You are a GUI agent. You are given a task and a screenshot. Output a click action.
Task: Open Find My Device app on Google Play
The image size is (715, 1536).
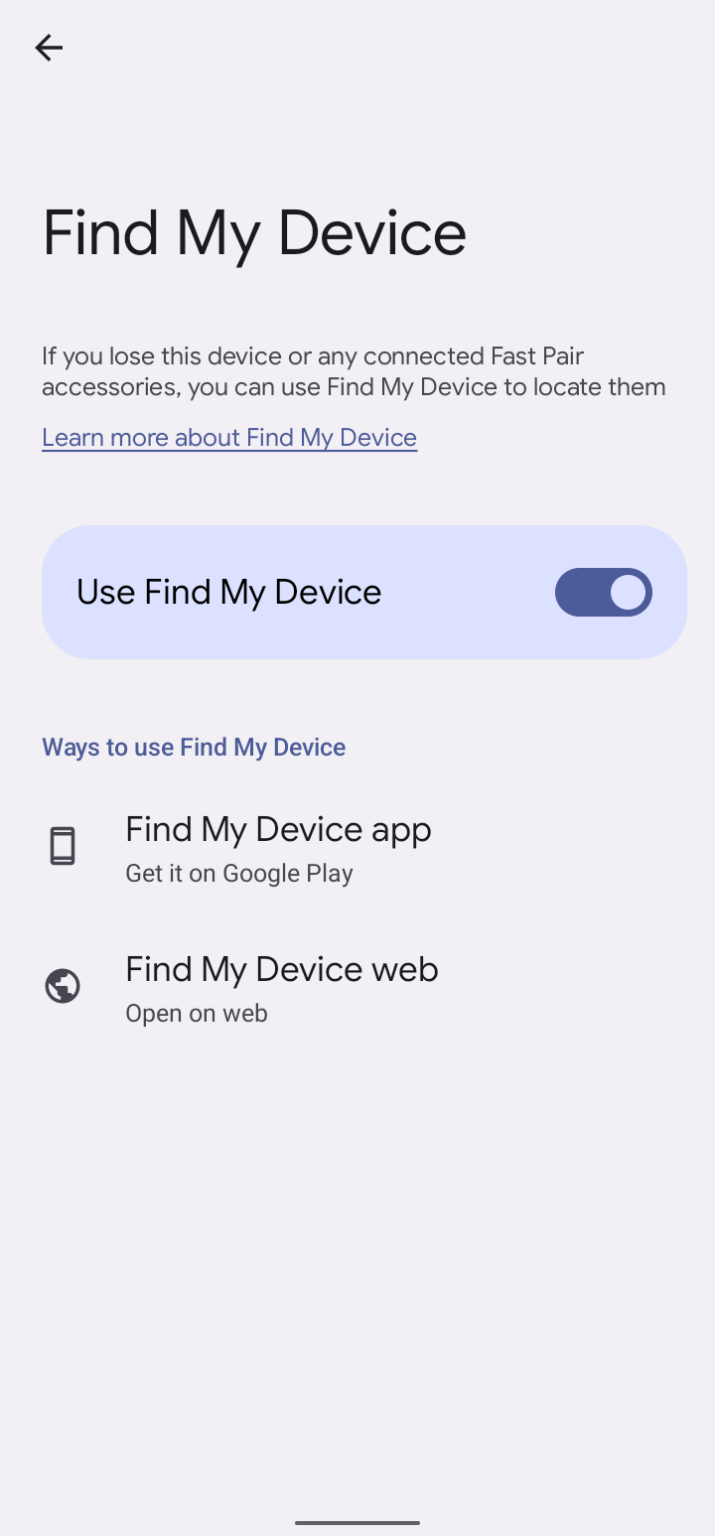click(357, 847)
